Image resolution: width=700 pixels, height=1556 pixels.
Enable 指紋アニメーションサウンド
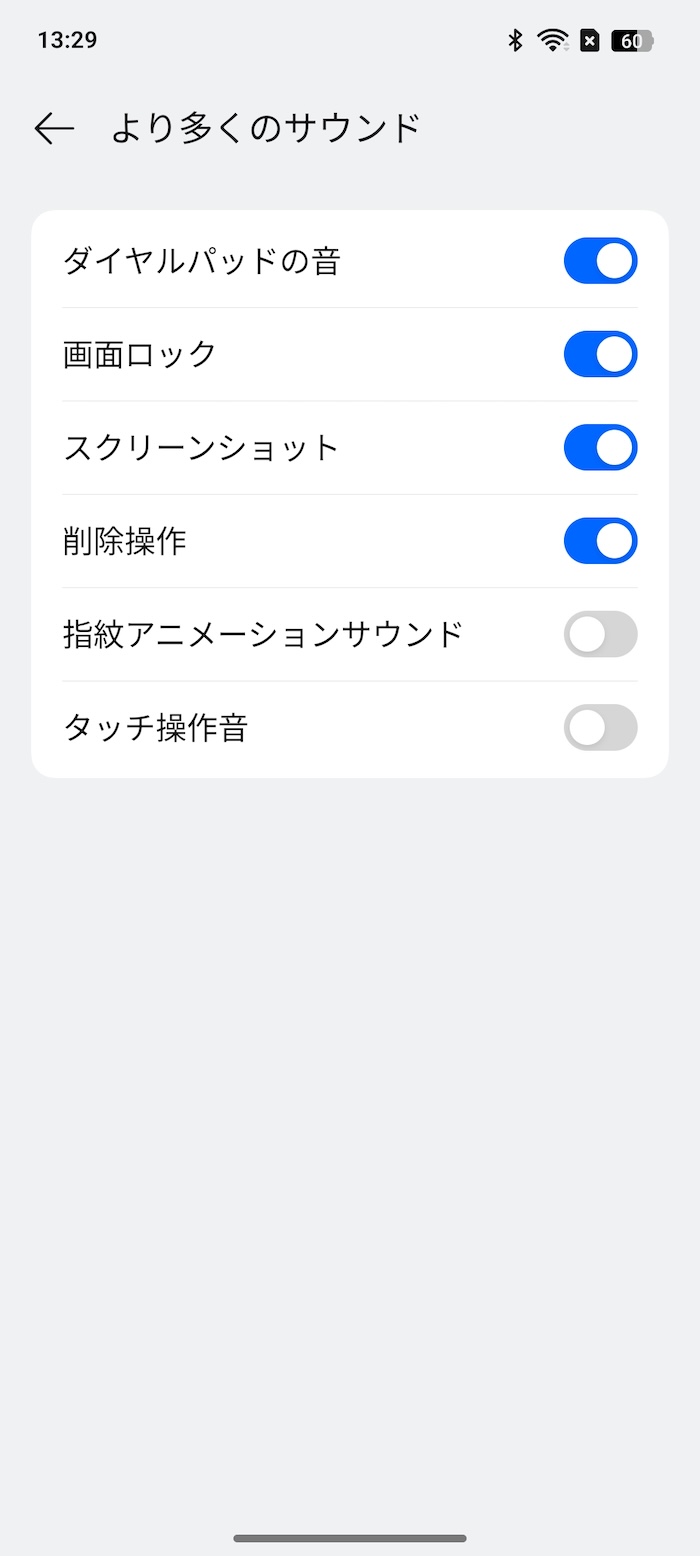(600, 634)
